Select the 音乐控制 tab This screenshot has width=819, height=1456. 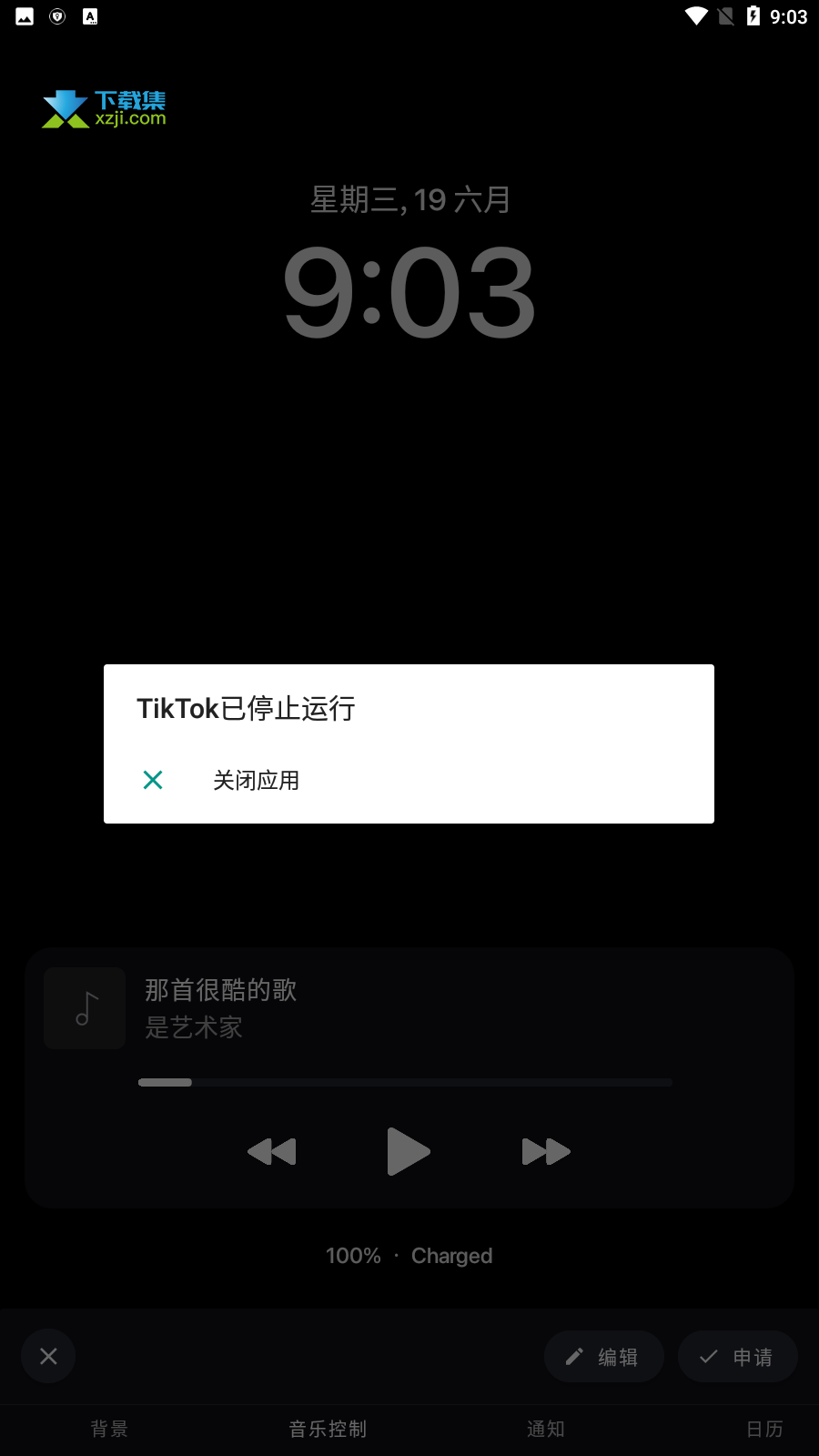(328, 1429)
